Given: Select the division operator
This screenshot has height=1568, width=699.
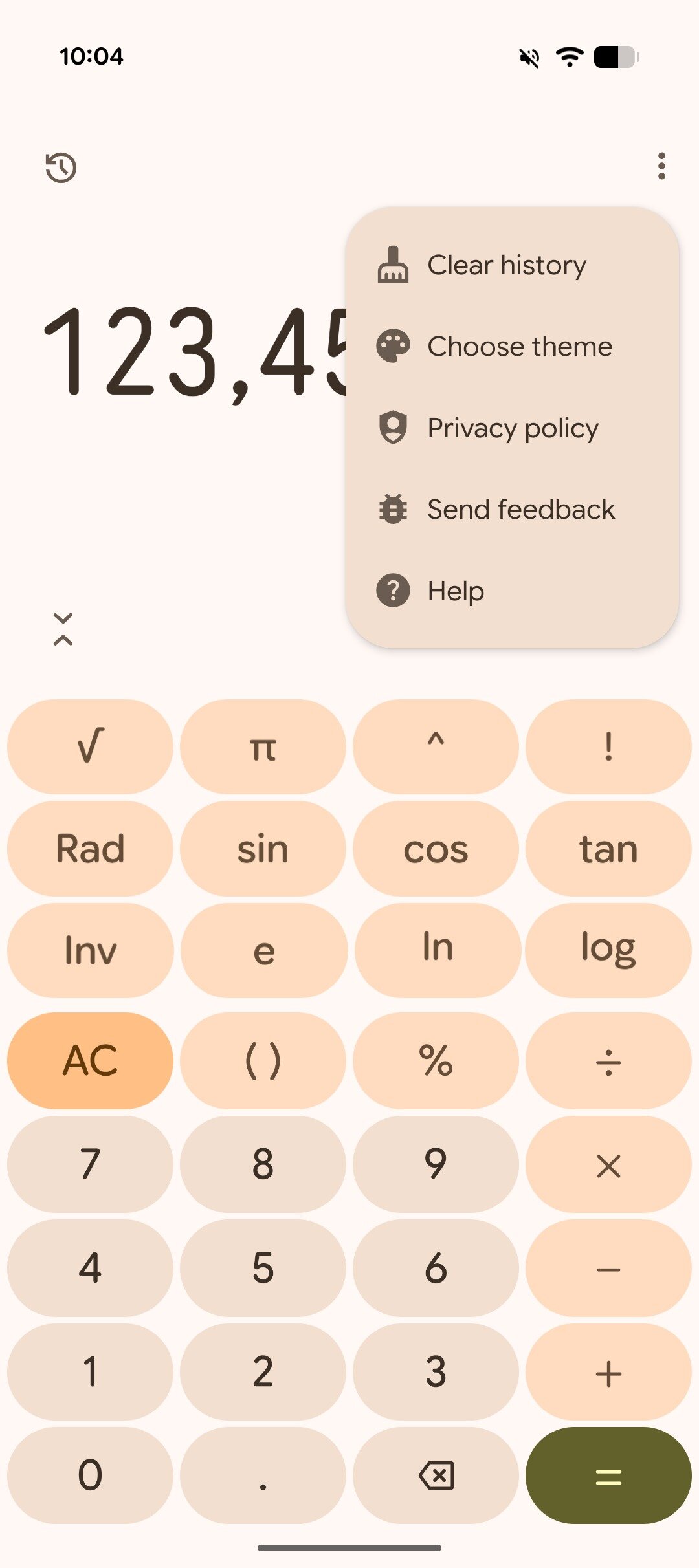Looking at the screenshot, I should point(608,1061).
